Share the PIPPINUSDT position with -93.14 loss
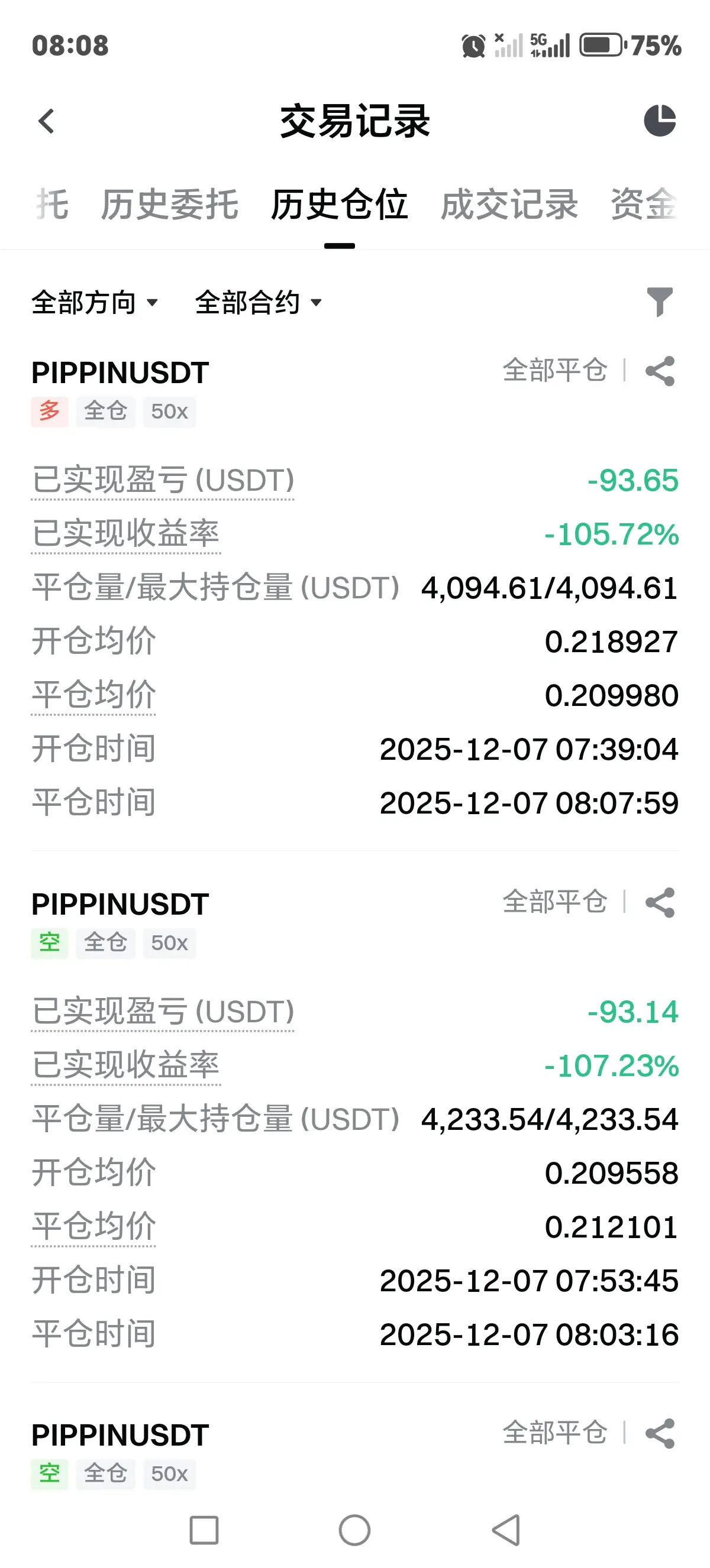The image size is (710, 1568). click(x=660, y=902)
